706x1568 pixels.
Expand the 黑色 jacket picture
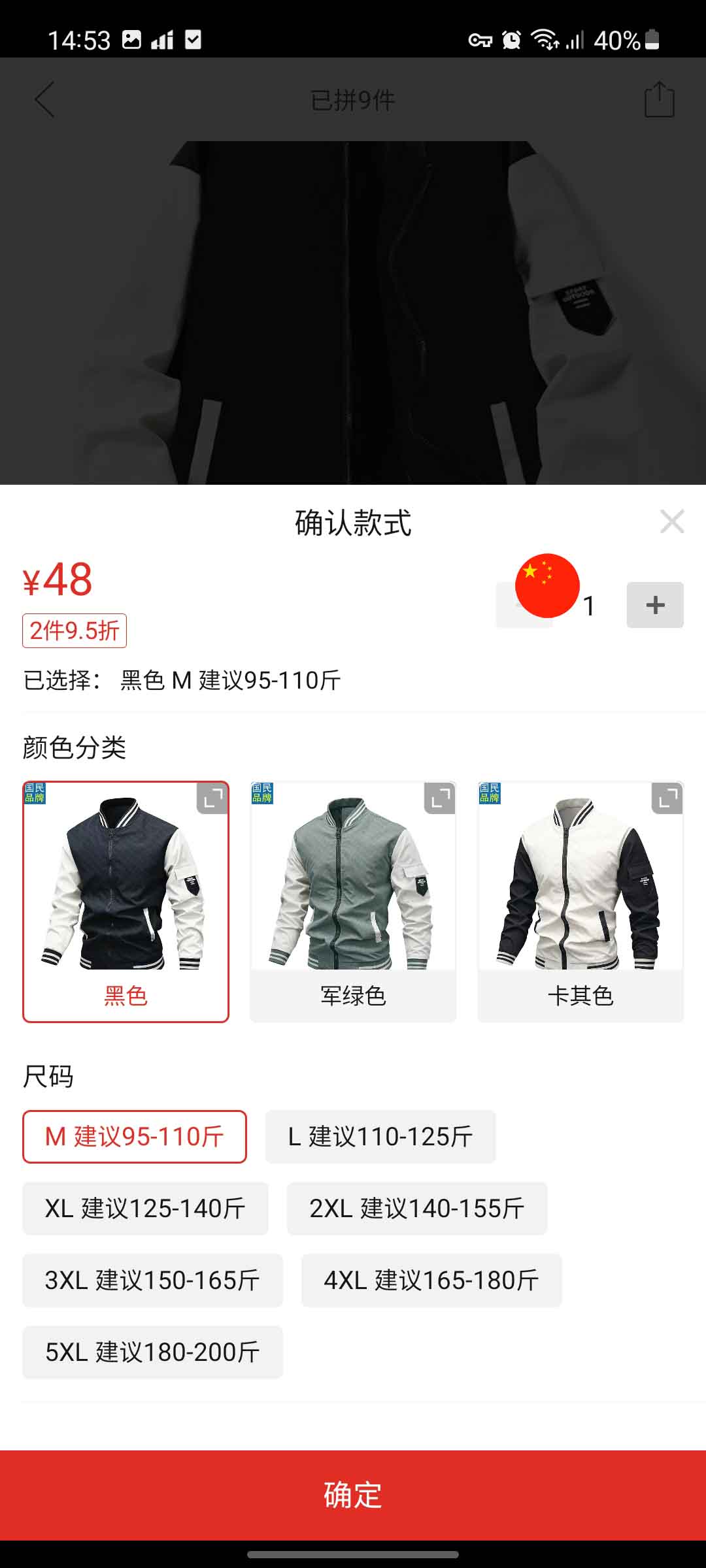point(212,798)
